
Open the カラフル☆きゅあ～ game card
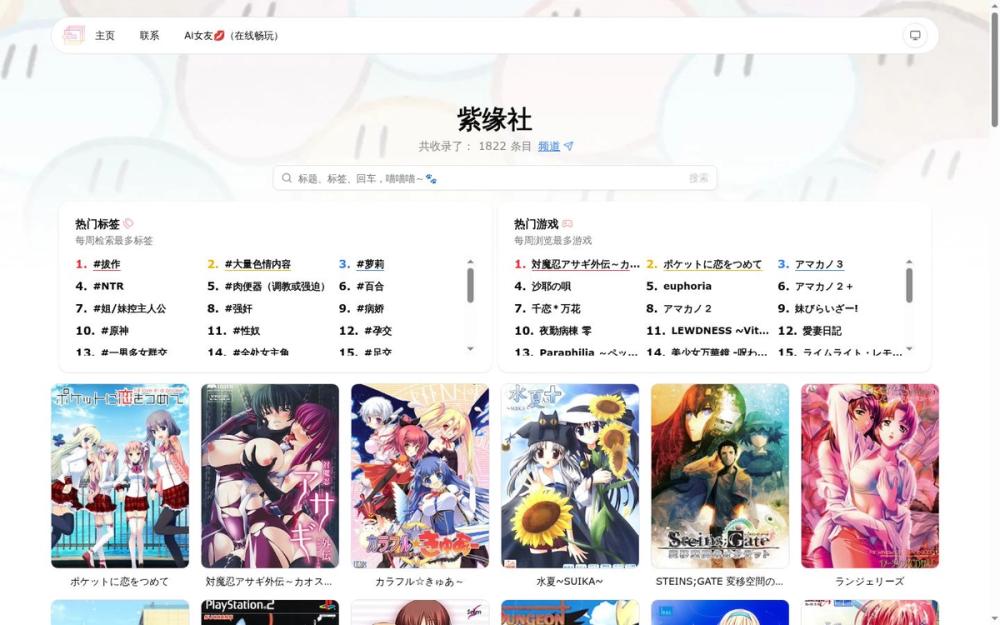[420, 476]
